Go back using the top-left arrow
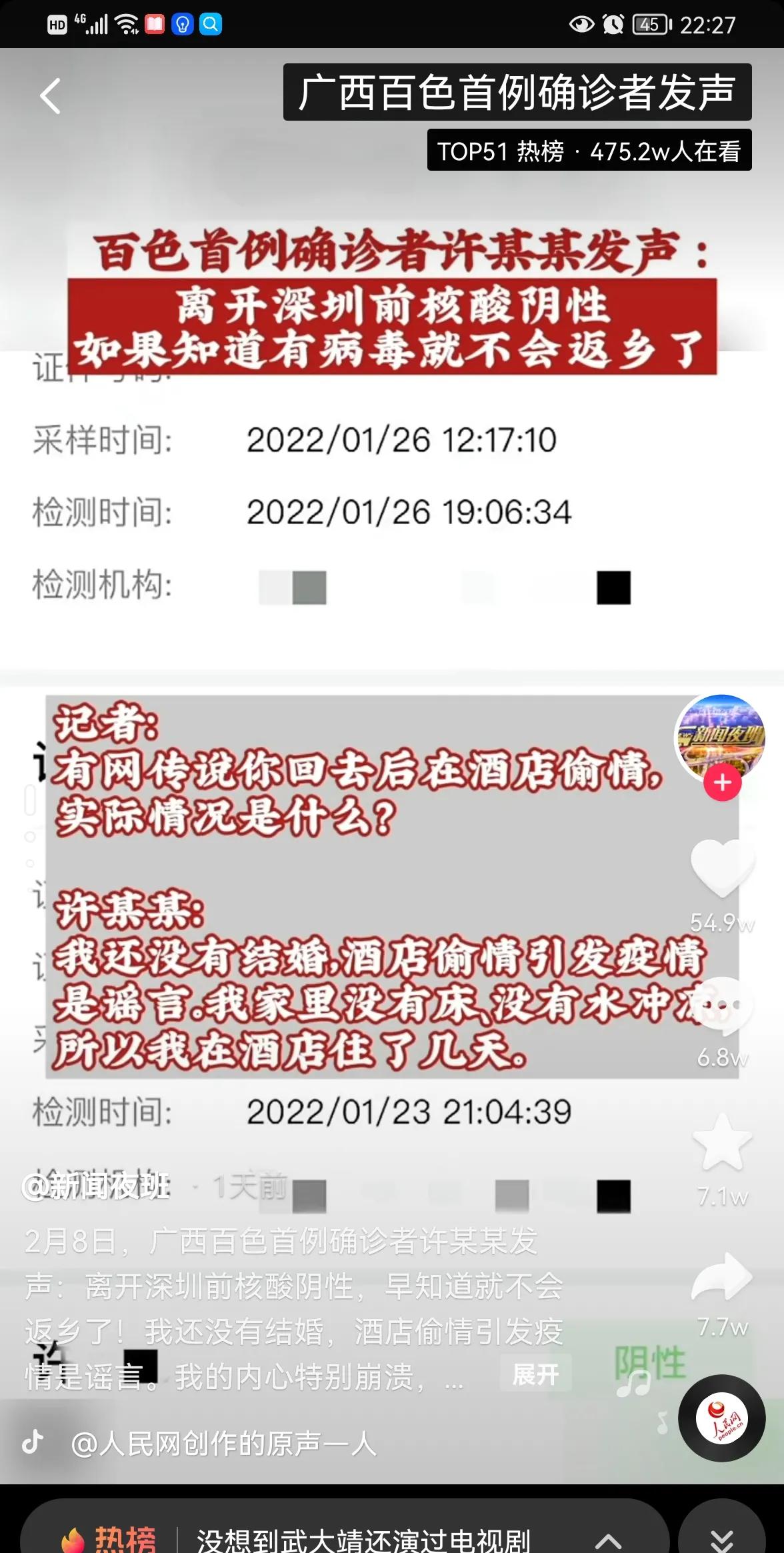 click(x=50, y=96)
